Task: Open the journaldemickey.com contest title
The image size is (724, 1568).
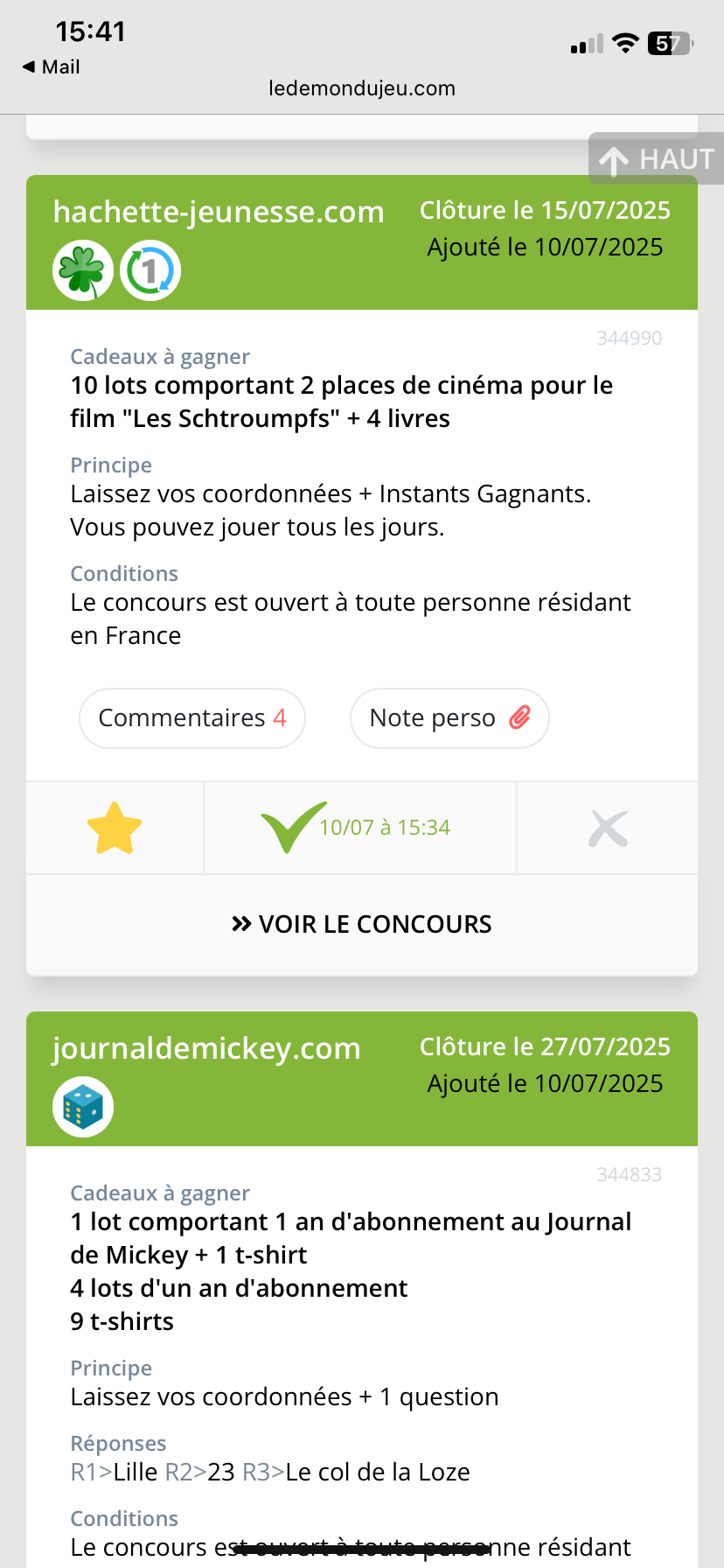Action: [206, 1048]
